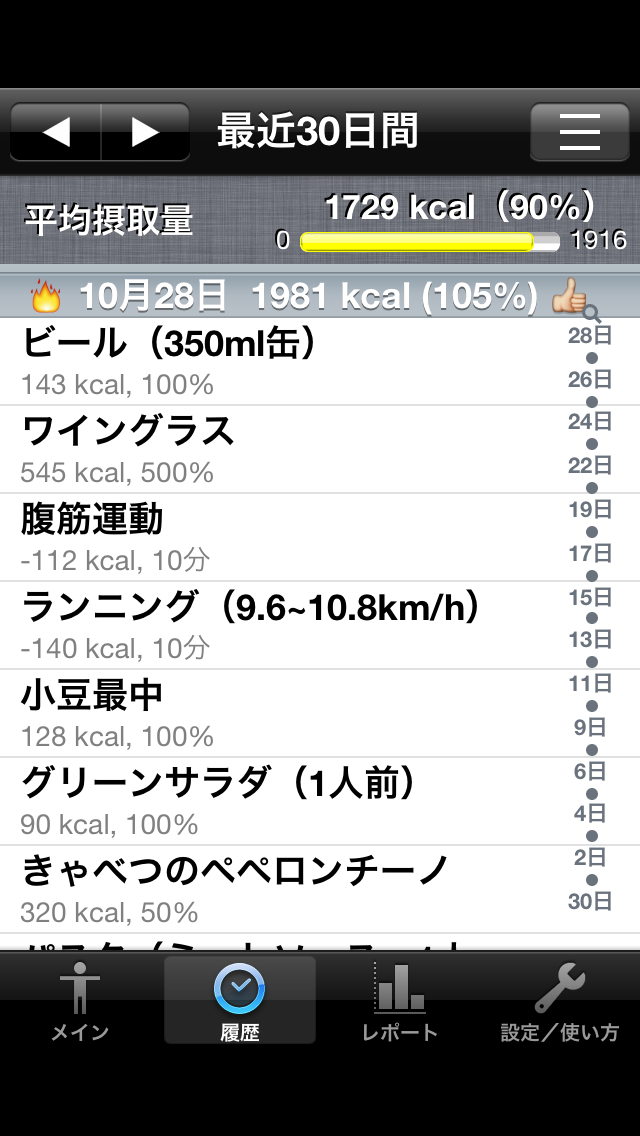Select the ランニング（9.6~10.8km/h） entry
The image size is (640, 1136).
[x=280, y=625]
